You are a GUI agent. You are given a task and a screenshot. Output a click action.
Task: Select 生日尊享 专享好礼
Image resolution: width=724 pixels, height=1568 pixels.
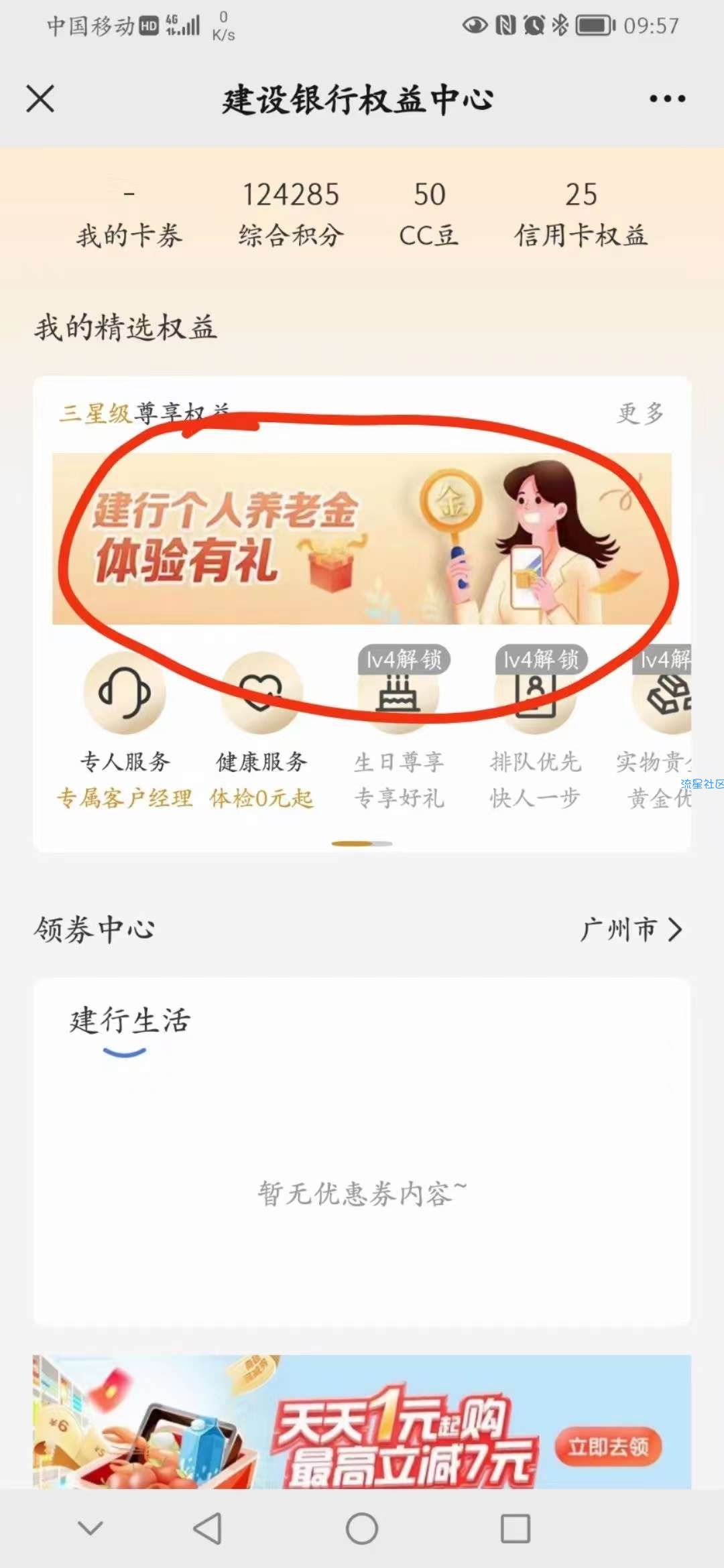399,730
